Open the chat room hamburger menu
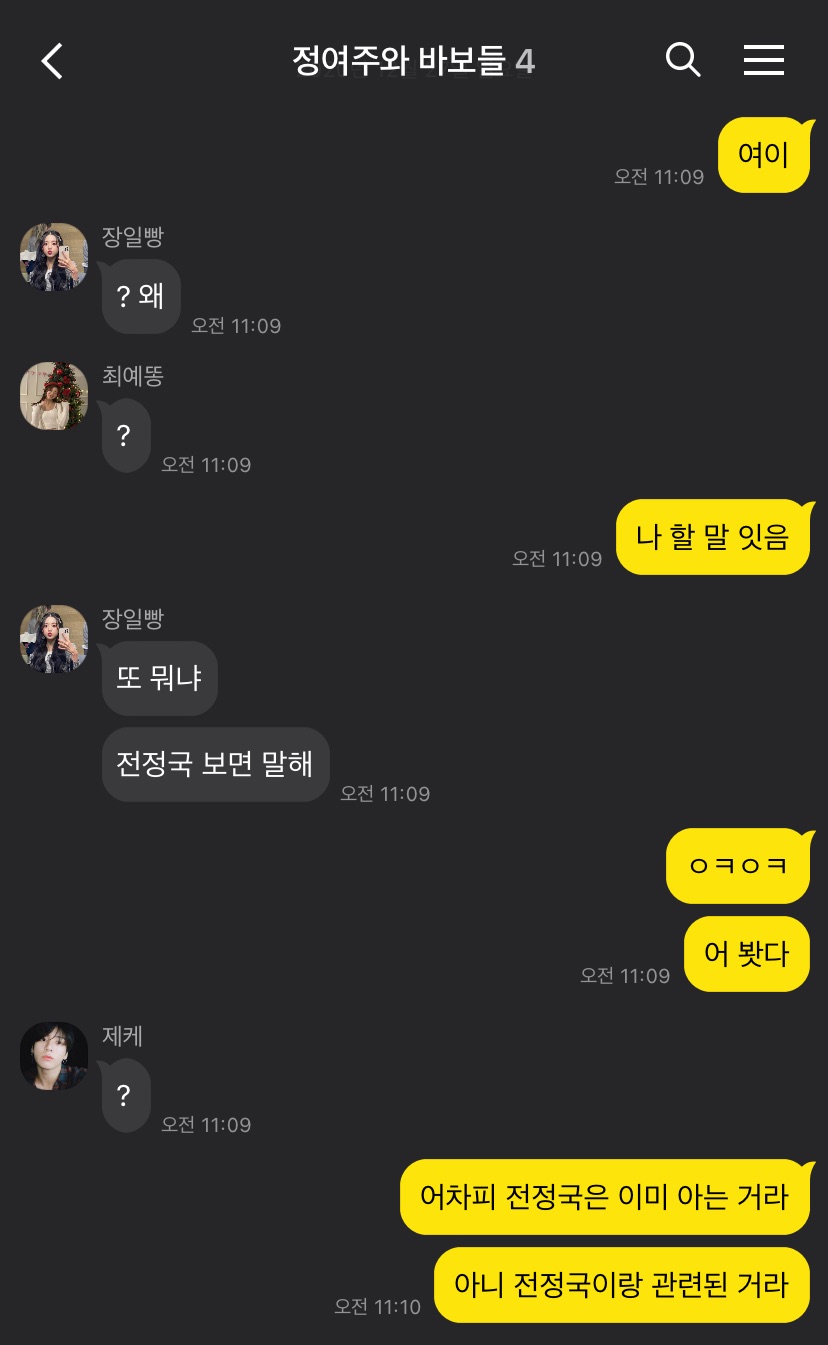Image resolution: width=828 pixels, height=1345 pixels. [763, 60]
